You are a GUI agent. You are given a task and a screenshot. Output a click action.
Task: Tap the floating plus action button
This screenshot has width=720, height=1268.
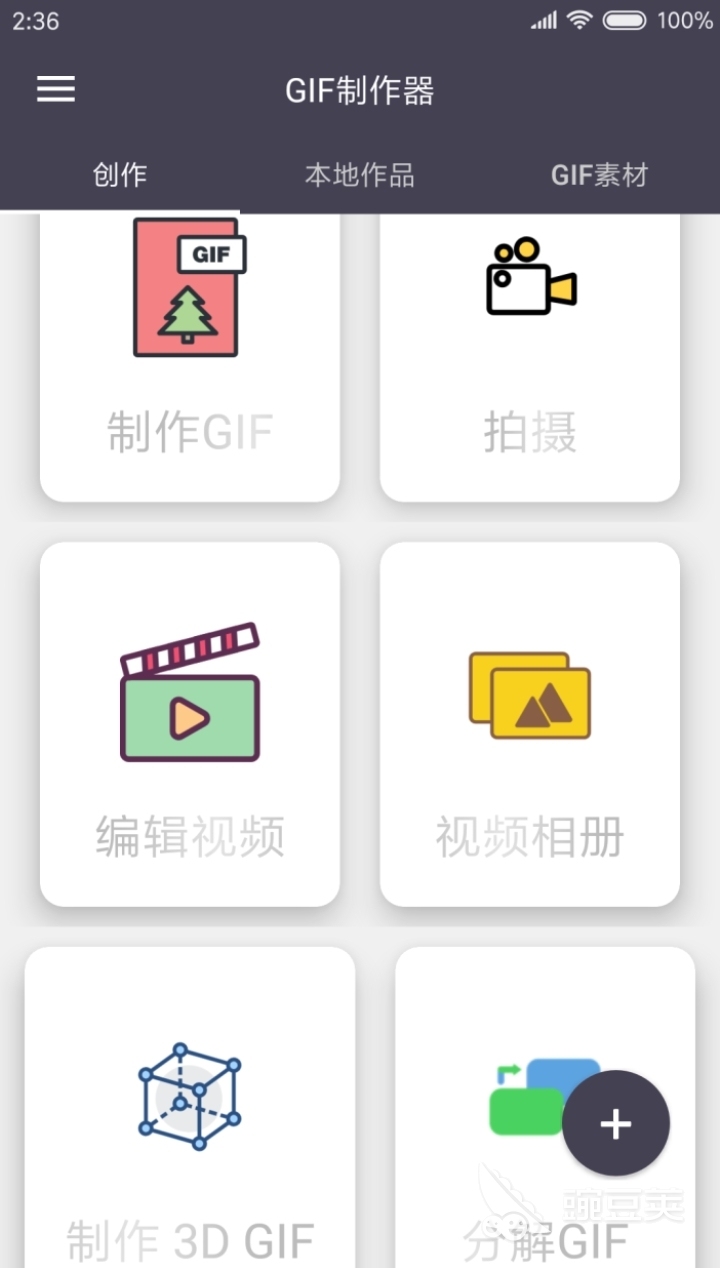click(616, 1123)
